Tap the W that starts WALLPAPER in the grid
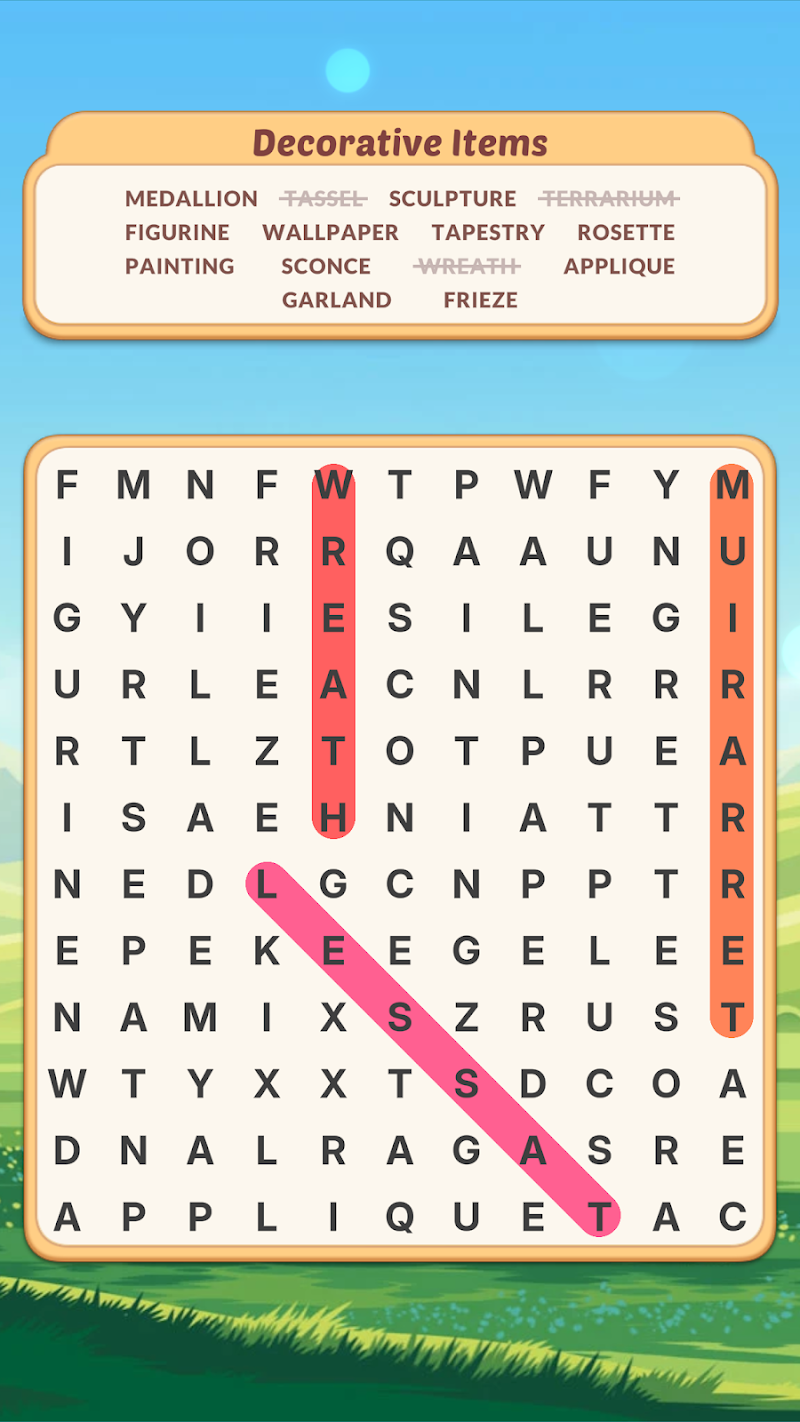The width and height of the screenshot is (800, 1422). coord(533,485)
